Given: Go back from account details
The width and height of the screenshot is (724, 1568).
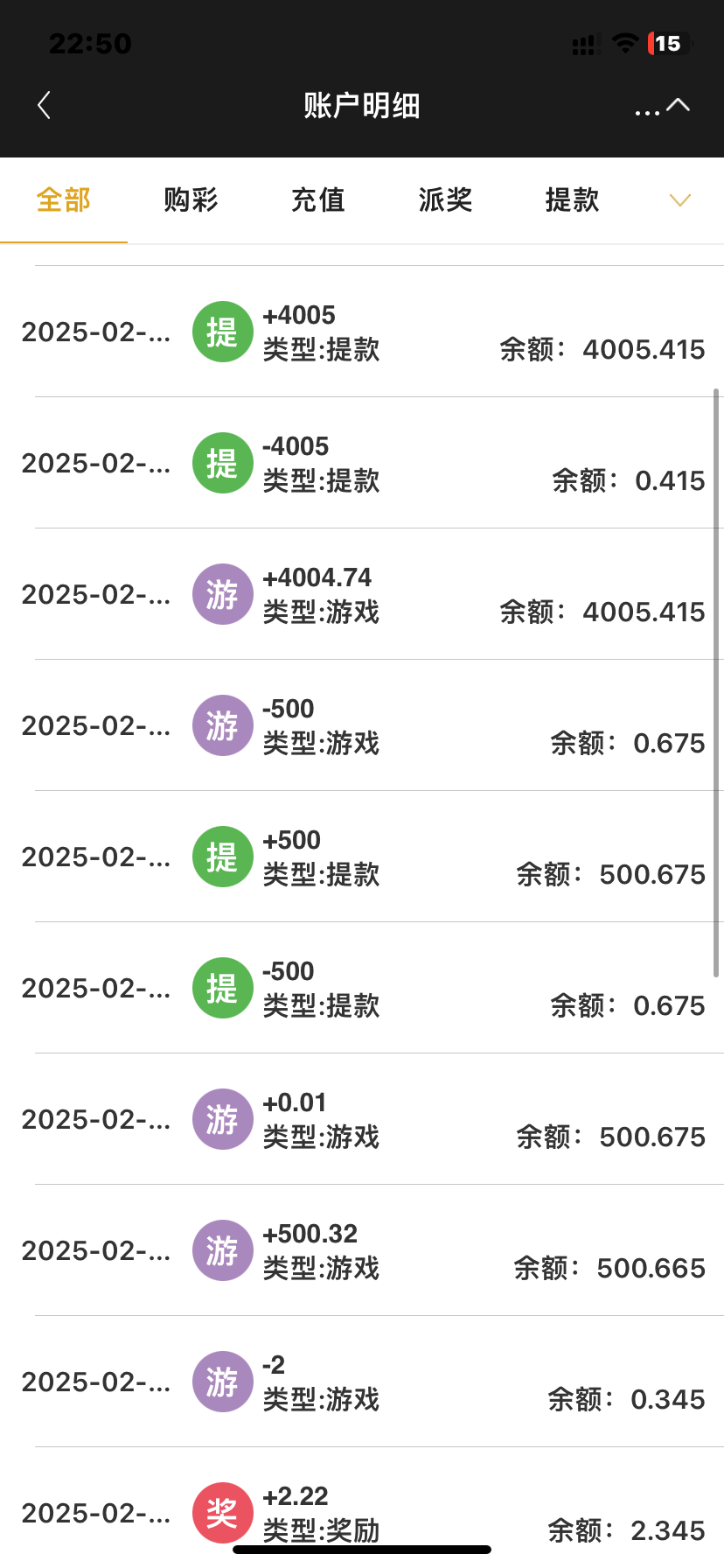Looking at the screenshot, I should click(45, 106).
